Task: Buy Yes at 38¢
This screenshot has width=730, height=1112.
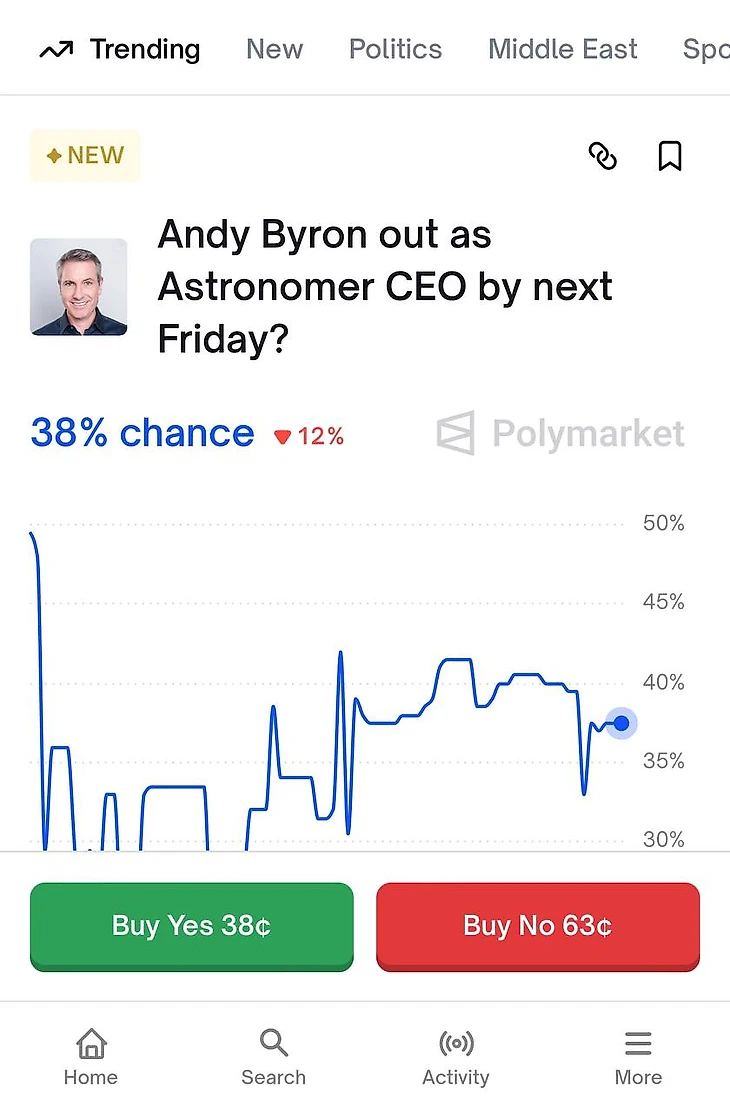Action: [x=191, y=926]
